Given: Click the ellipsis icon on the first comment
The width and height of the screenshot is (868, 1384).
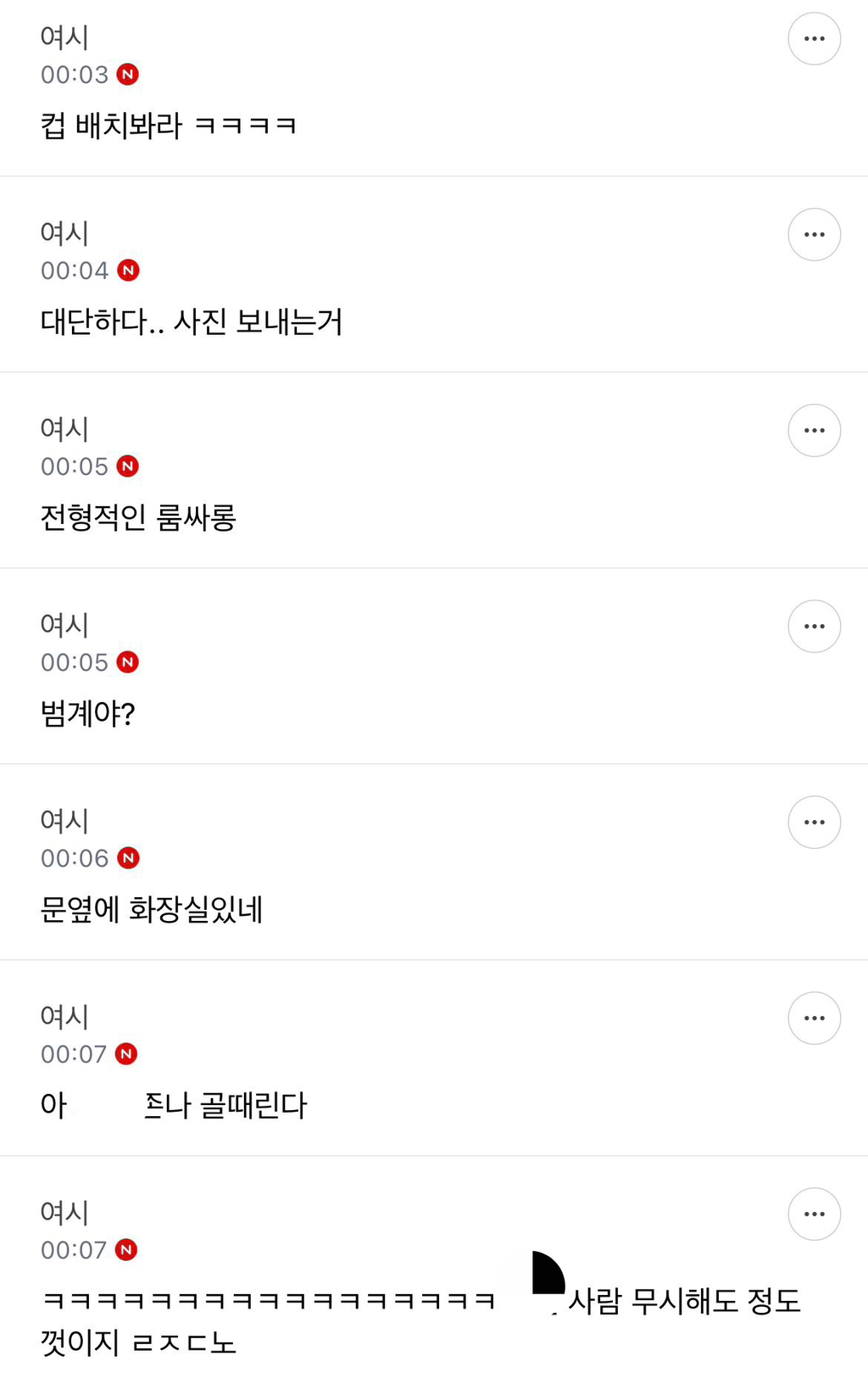Looking at the screenshot, I should coord(814,38).
